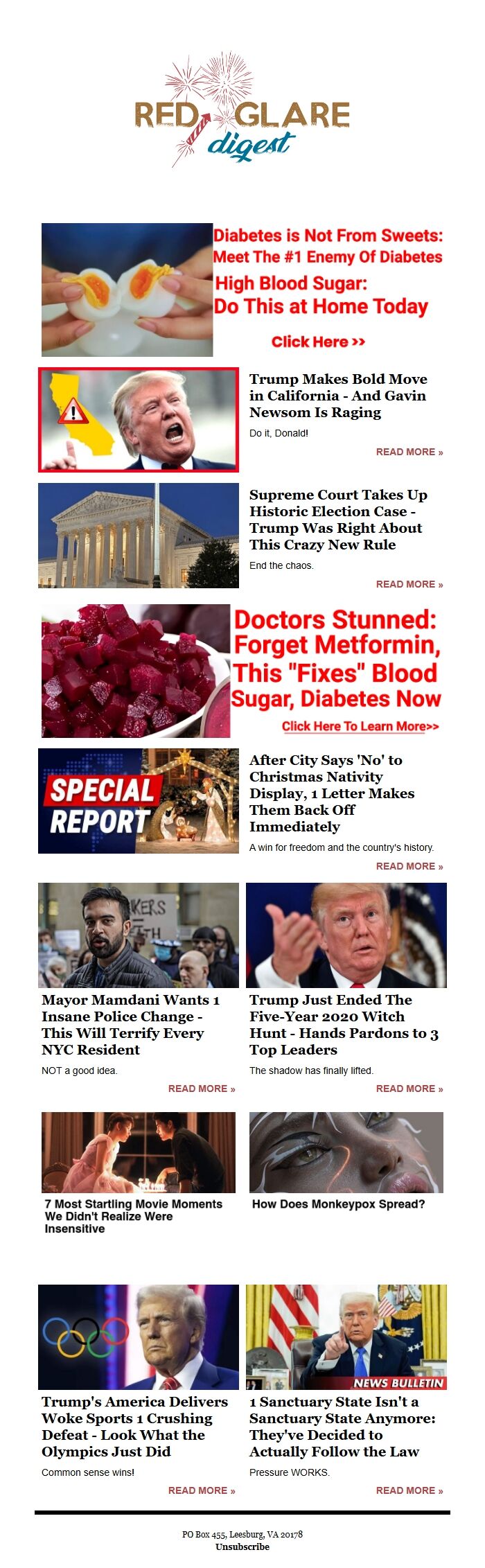Image resolution: width=485 pixels, height=1568 pixels.
Task: Read more on Supreme Court election case
Action: (x=409, y=584)
